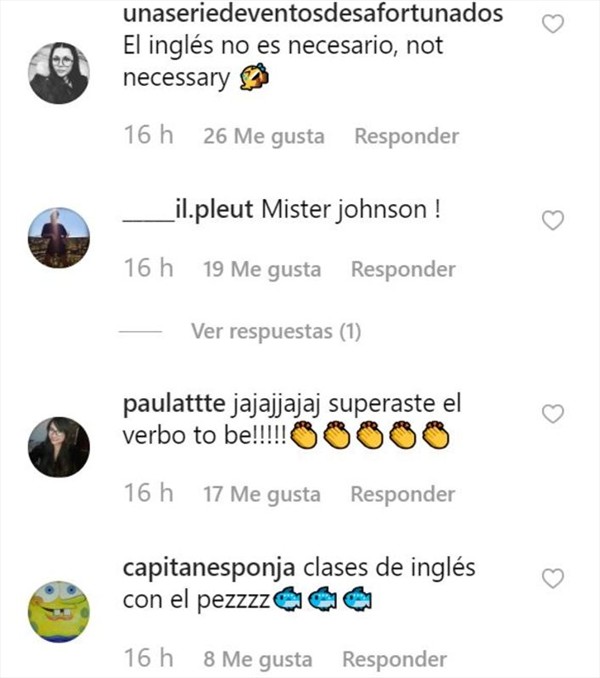The height and width of the screenshot is (678, 600).
Task: Reply to paulattte's comment
Action: [x=403, y=494]
